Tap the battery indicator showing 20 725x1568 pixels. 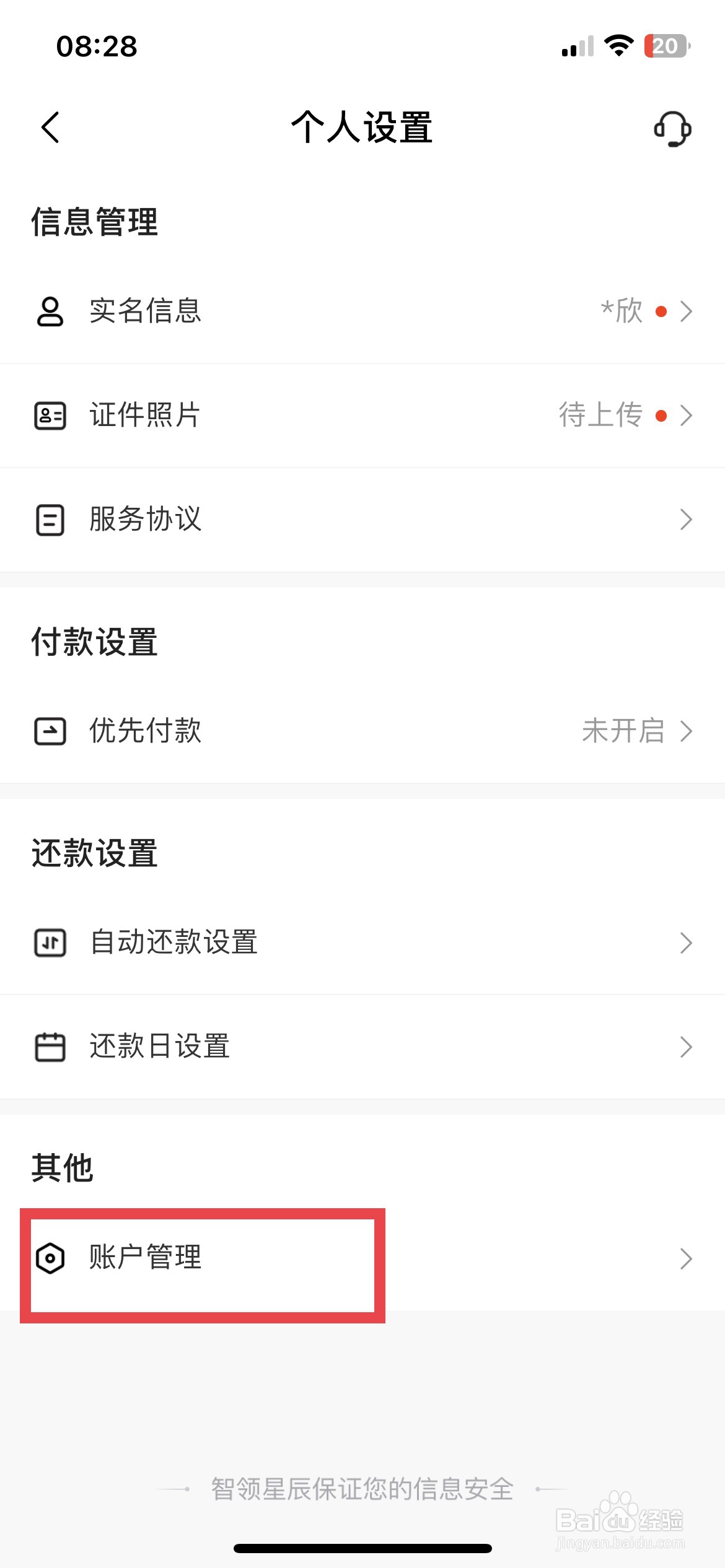point(665,45)
